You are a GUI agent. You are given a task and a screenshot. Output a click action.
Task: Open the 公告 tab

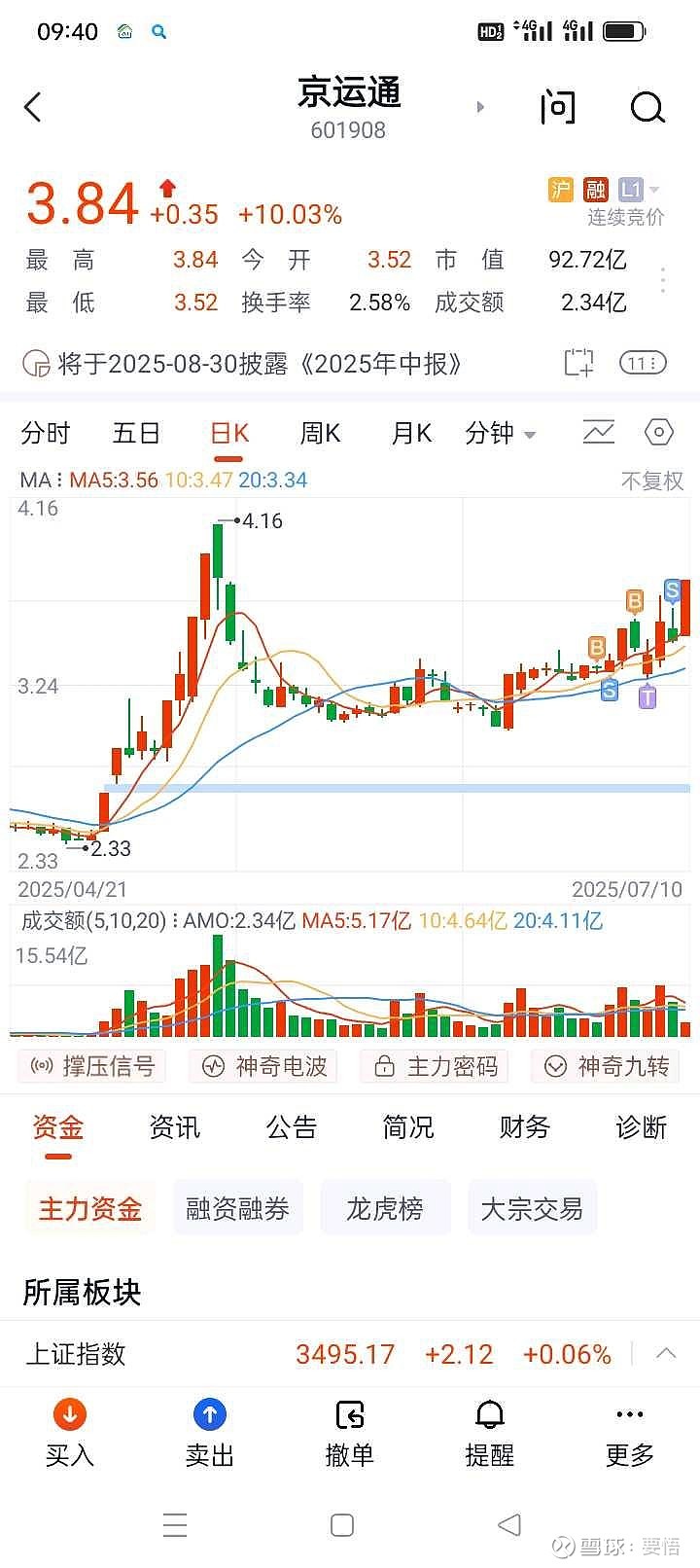292,1127
